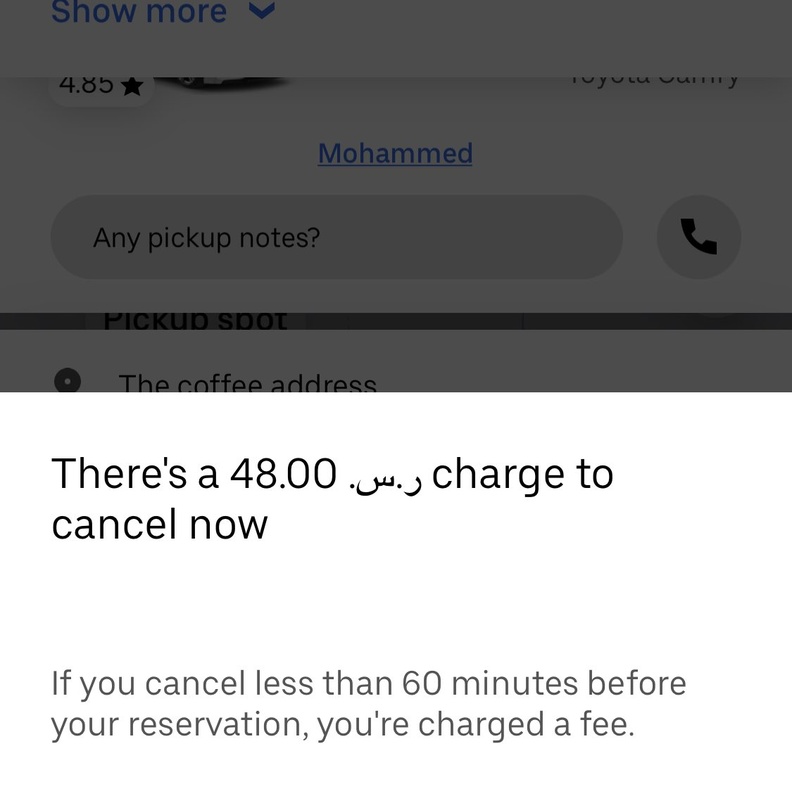Open driver Mohammed's profile link
The width and height of the screenshot is (792, 792).
(x=395, y=153)
